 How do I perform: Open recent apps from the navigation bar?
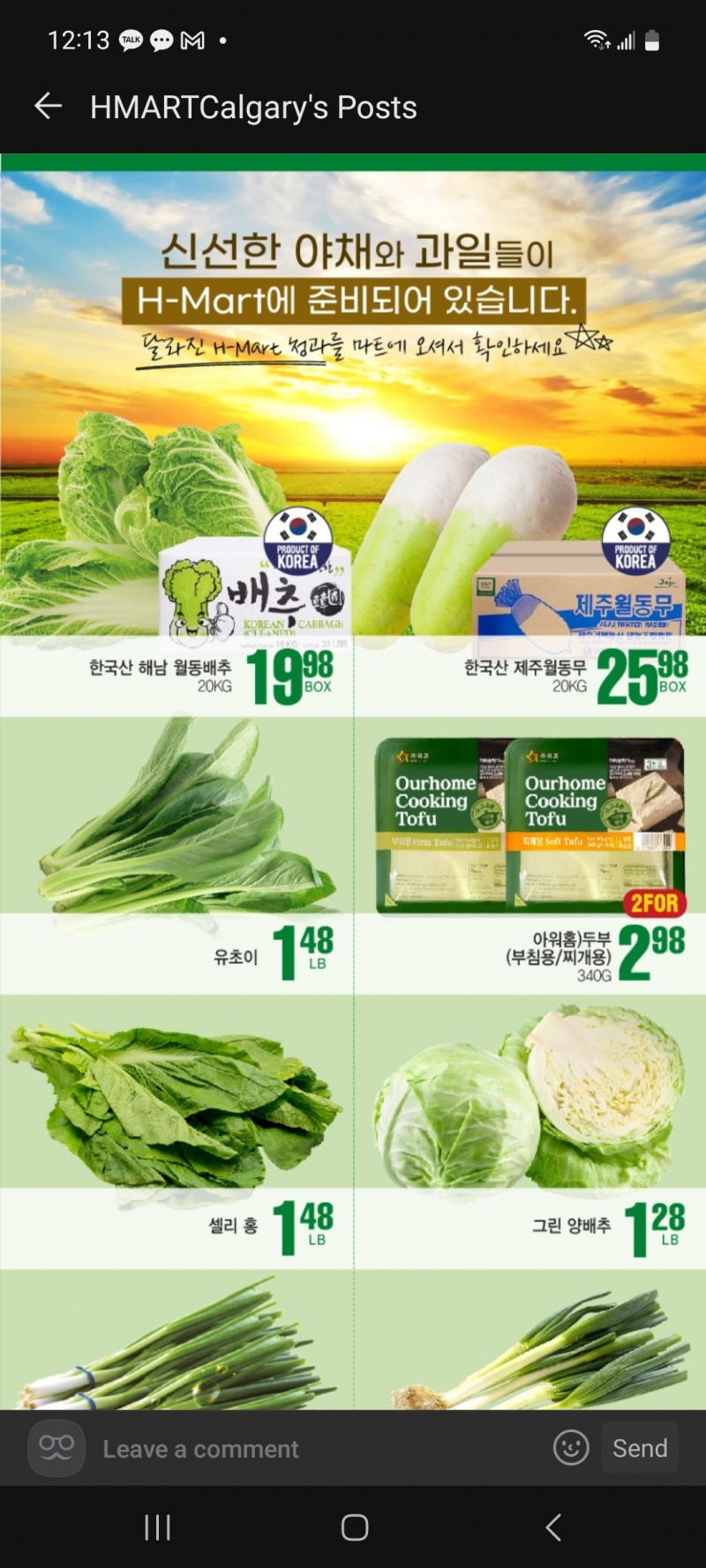coord(157,1527)
